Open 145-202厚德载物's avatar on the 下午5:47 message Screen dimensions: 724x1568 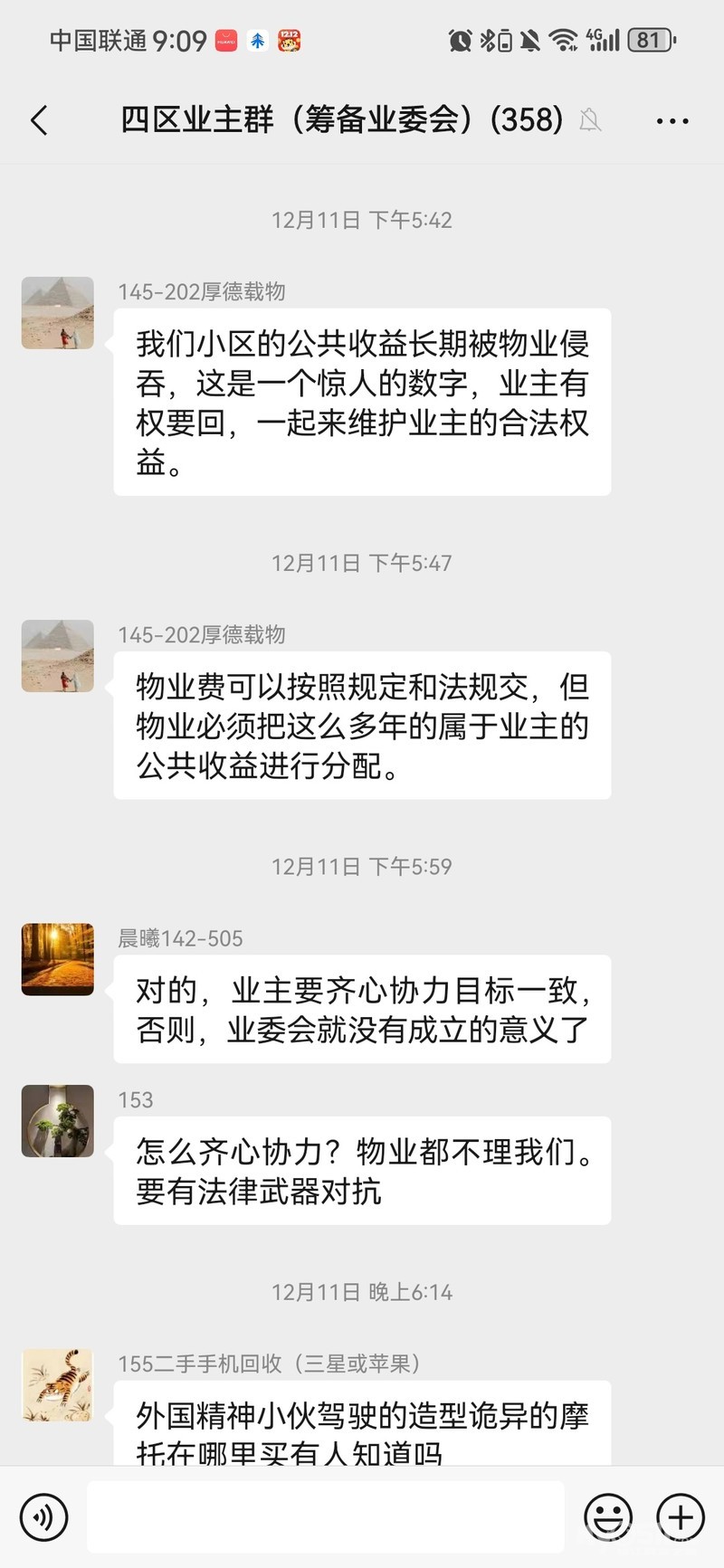[x=58, y=656]
